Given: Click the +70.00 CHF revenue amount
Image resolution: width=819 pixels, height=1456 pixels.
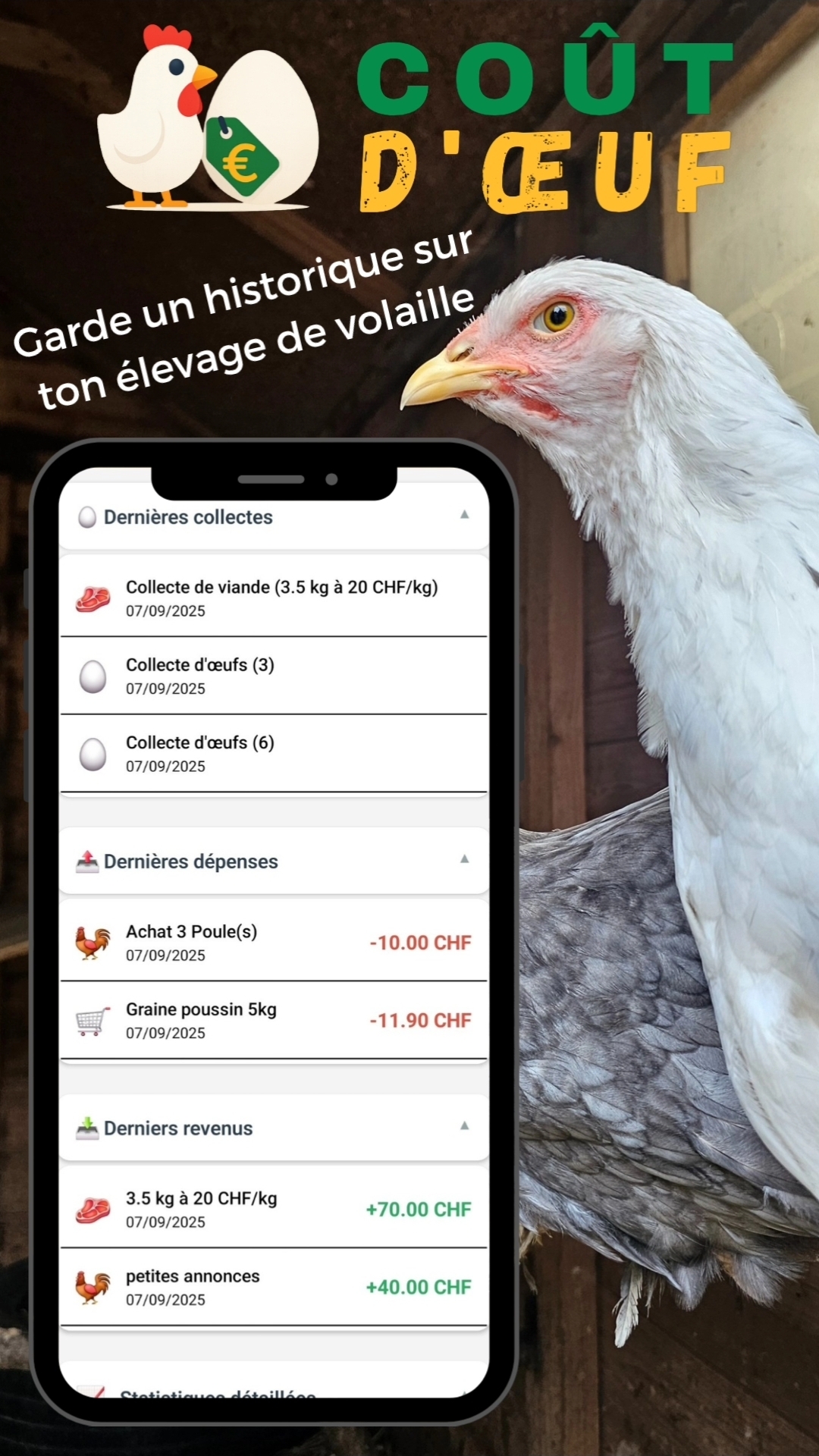Looking at the screenshot, I should point(418,1210).
